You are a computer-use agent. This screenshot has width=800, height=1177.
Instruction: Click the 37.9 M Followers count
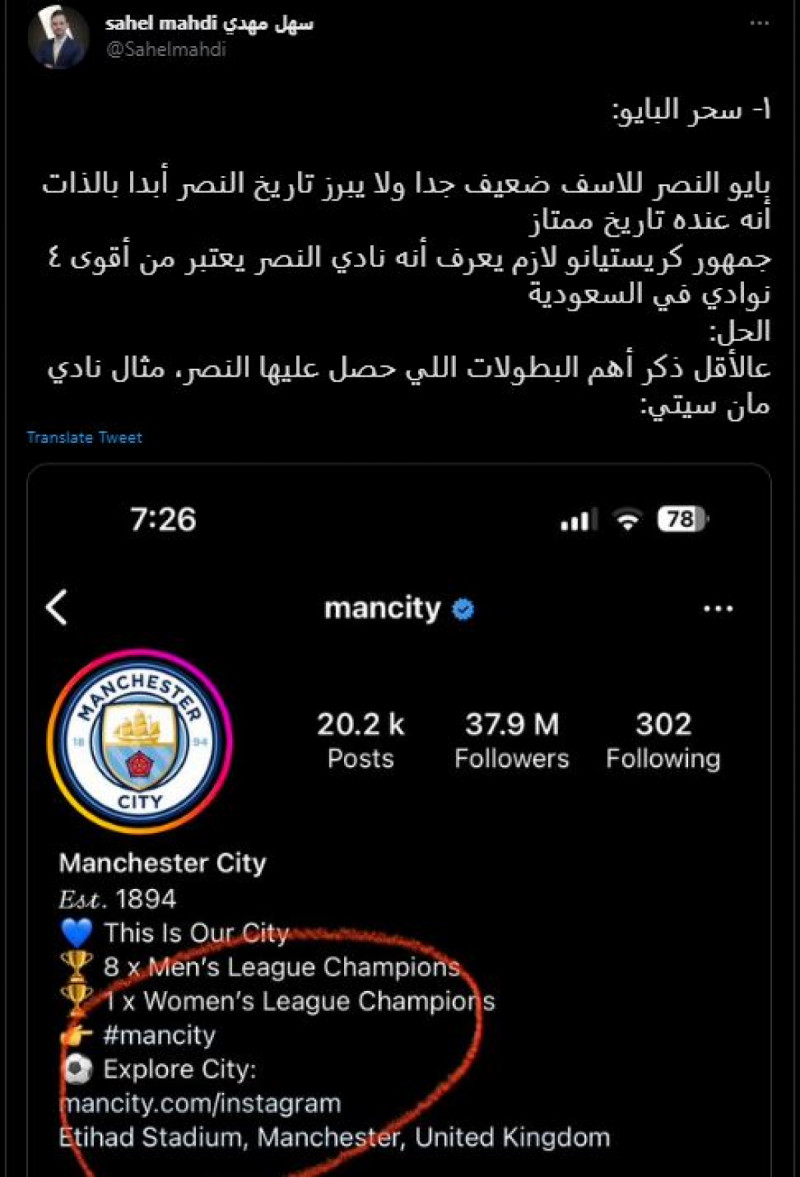tap(511, 738)
